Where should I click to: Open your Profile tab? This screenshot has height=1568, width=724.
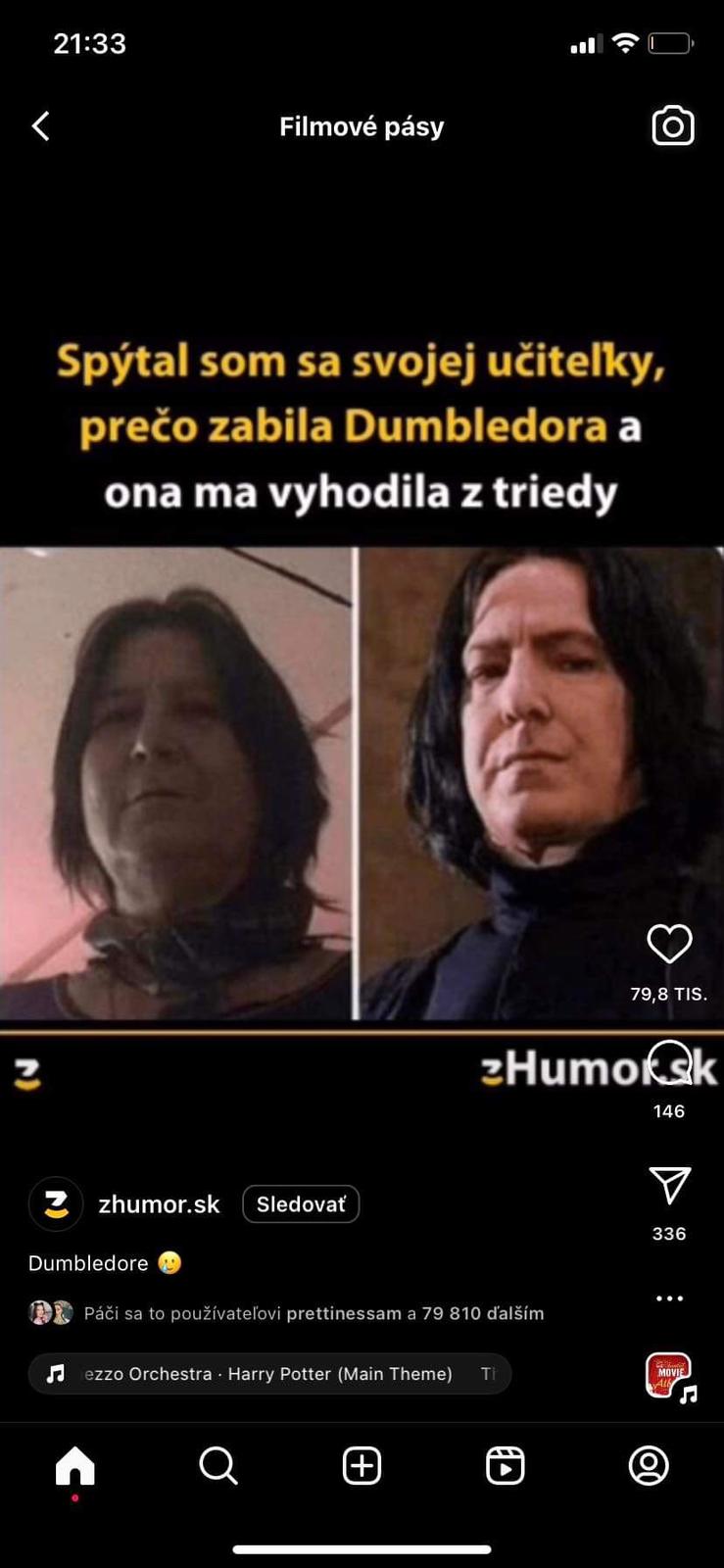648,1466
